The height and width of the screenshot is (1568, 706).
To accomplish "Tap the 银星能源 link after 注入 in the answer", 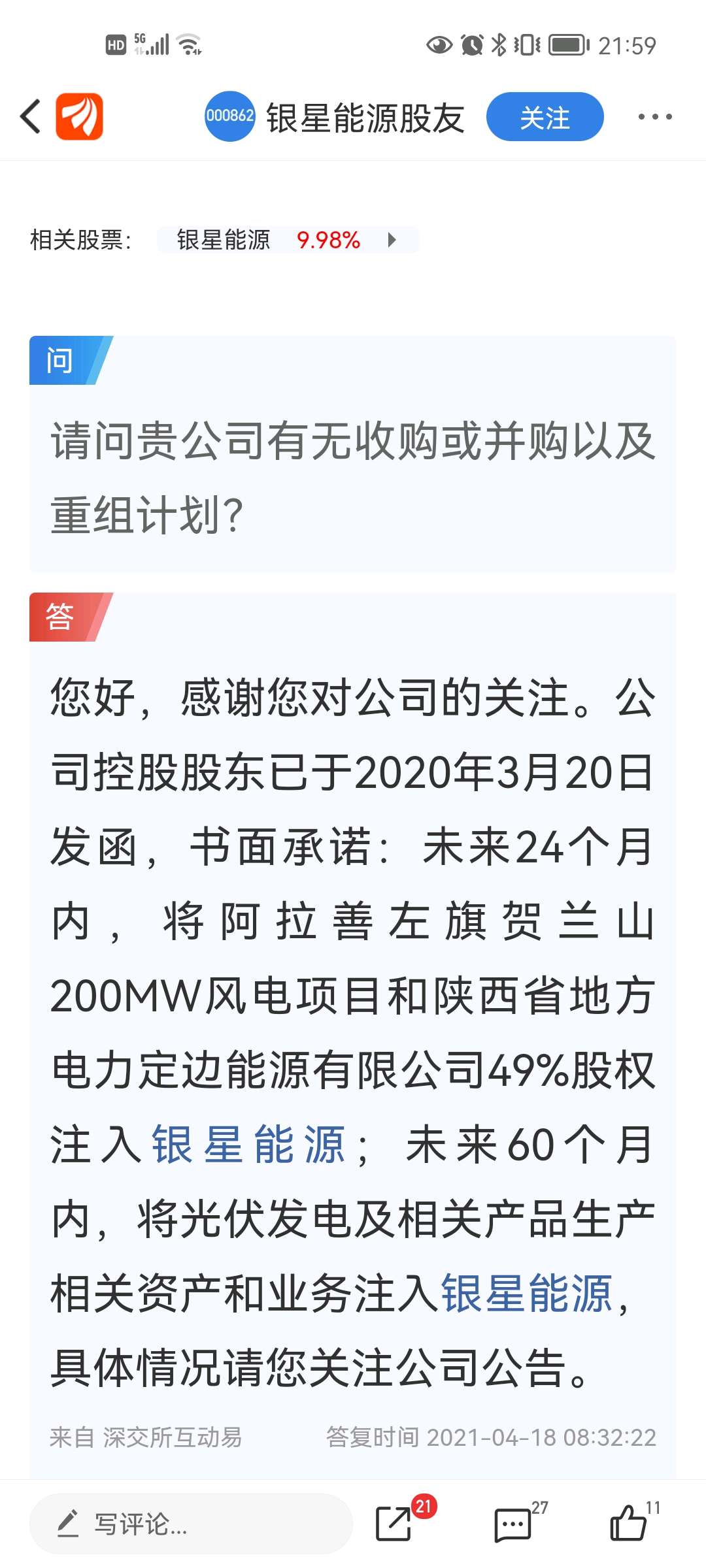I will pyautogui.click(x=248, y=1145).
